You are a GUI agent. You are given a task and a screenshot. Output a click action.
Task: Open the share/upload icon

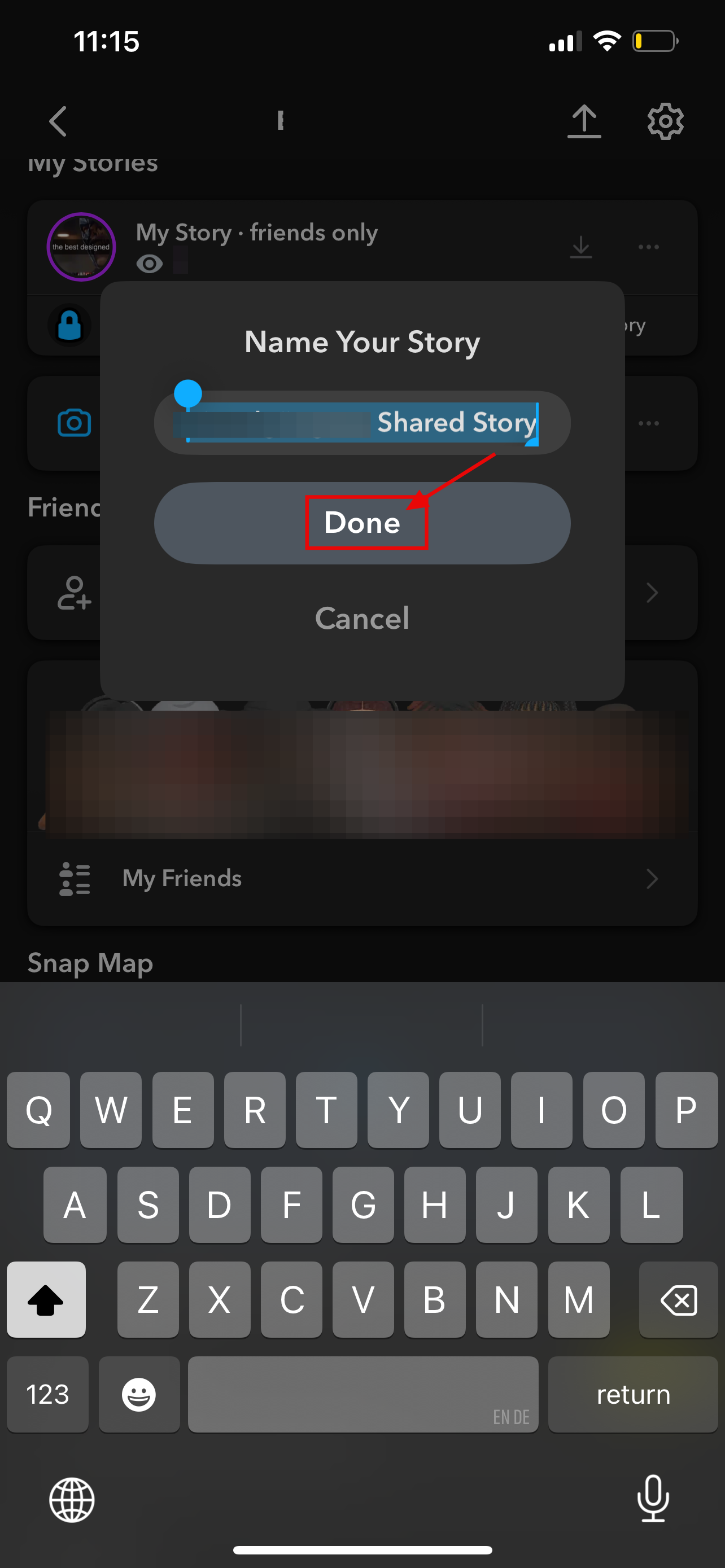pyautogui.click(x=584, y=121)
